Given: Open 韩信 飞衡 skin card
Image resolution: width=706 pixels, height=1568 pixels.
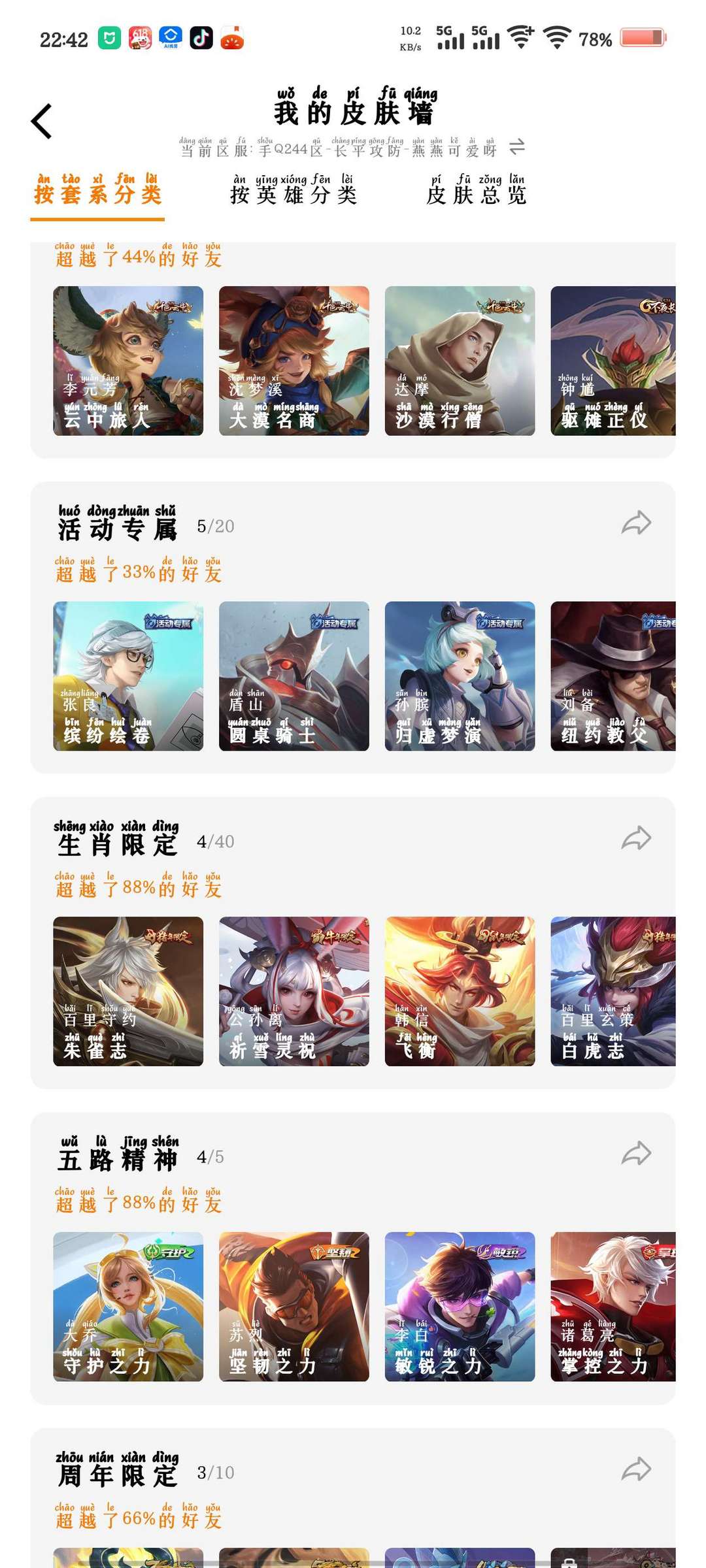Looking at the screenshot, I should tap(460, 992).
